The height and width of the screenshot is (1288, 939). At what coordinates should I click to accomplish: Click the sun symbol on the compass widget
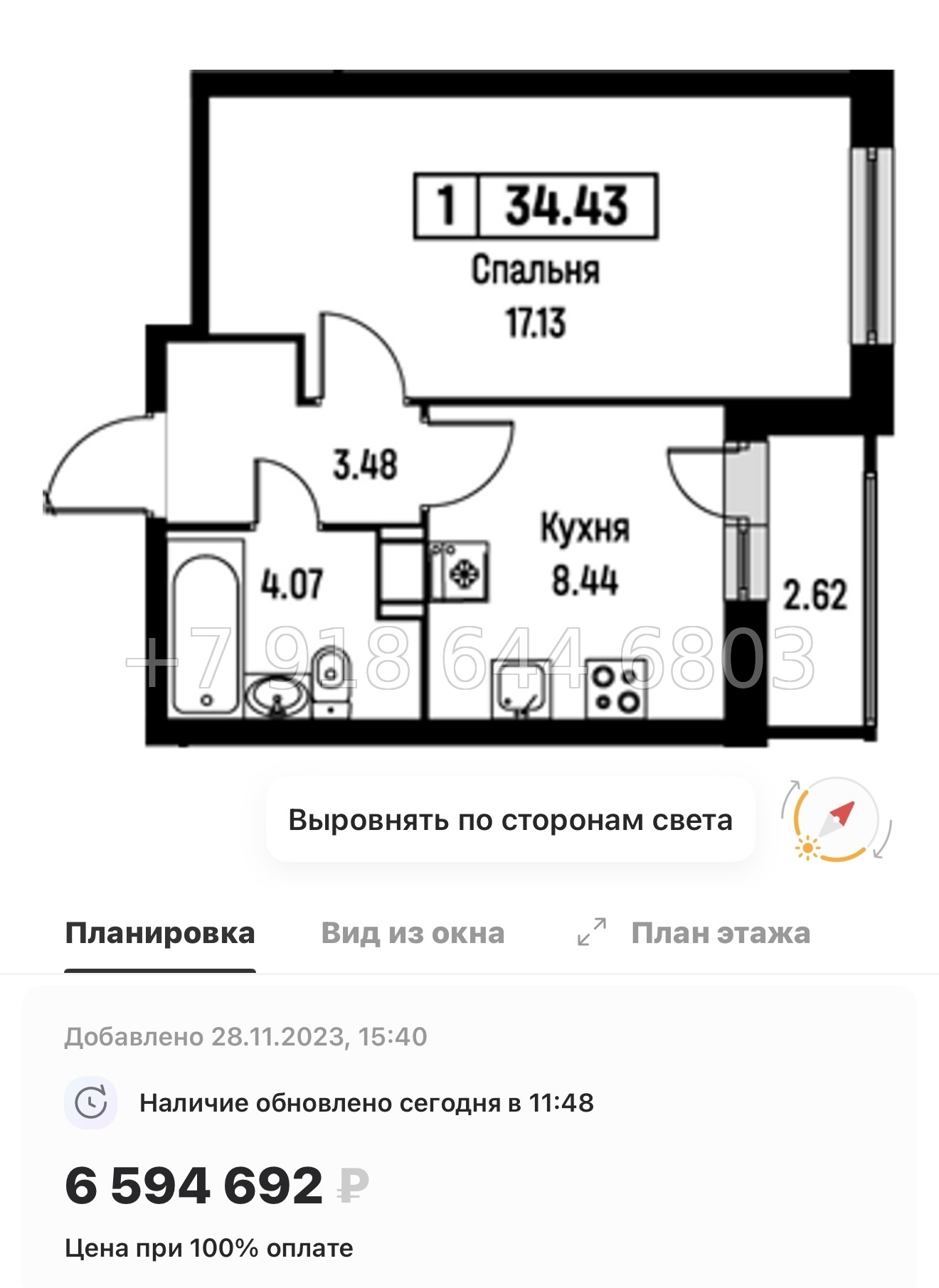(807, 850)
